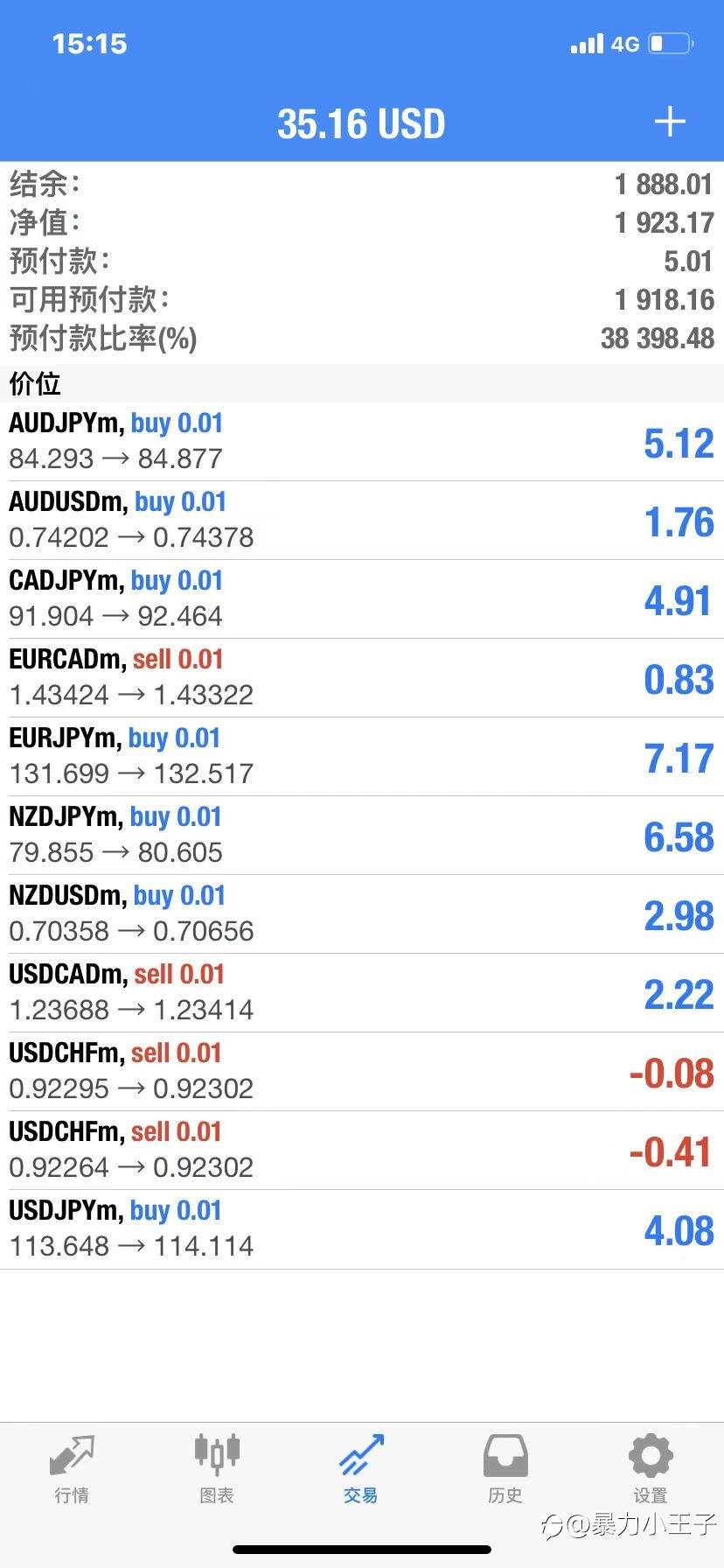Open USDCHFm sell position showing -0.08
The image size is (724, 1568).
pyautogui.click(x=362, y=1072)
